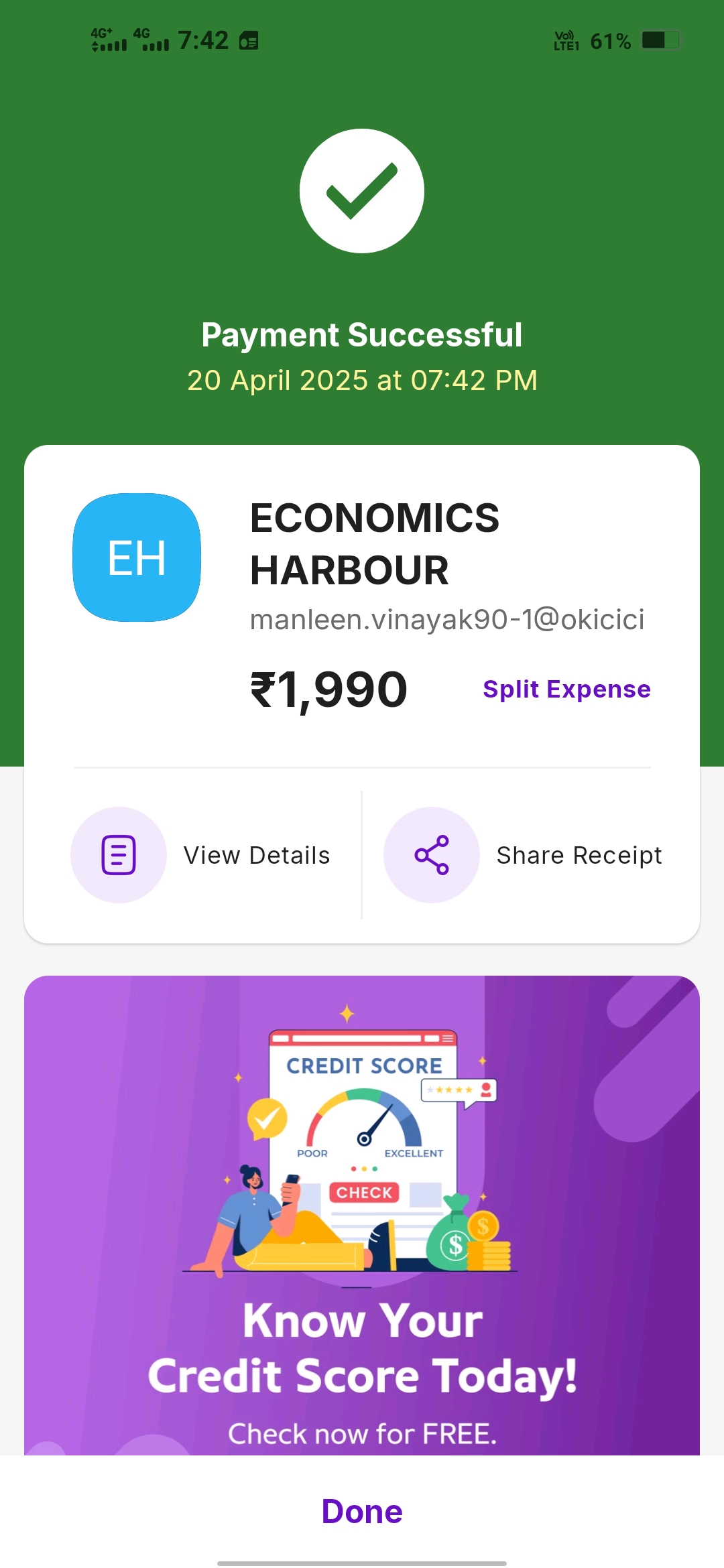Tap Split Expense link
Viewport: 724px width, 1568px height.
[566, 689]
